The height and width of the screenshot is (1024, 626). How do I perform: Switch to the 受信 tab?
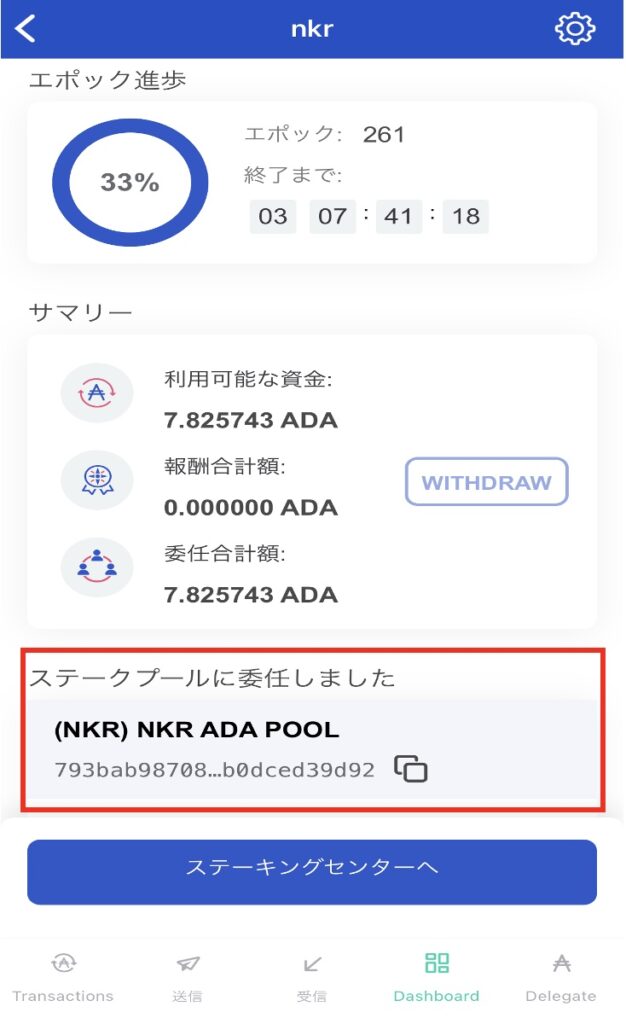coord(312,978)
